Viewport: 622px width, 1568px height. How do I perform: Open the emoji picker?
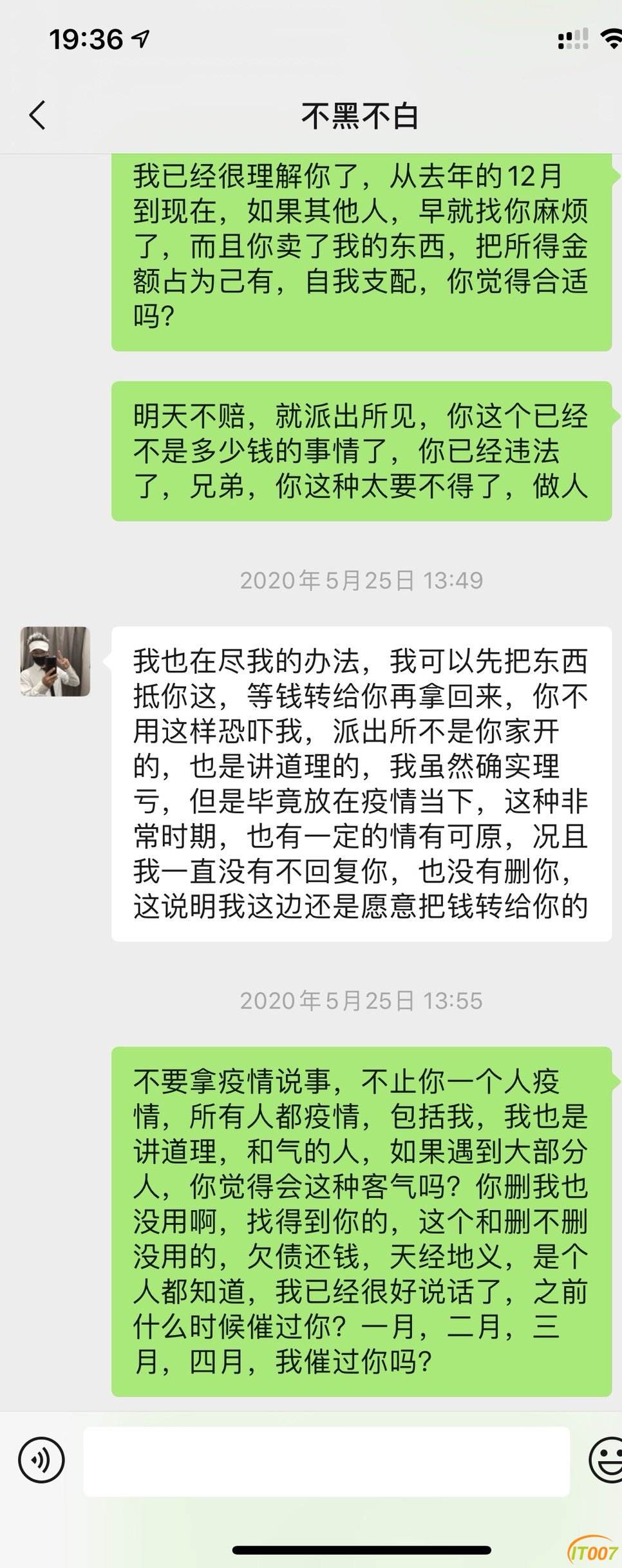(x=606, y=1460)
